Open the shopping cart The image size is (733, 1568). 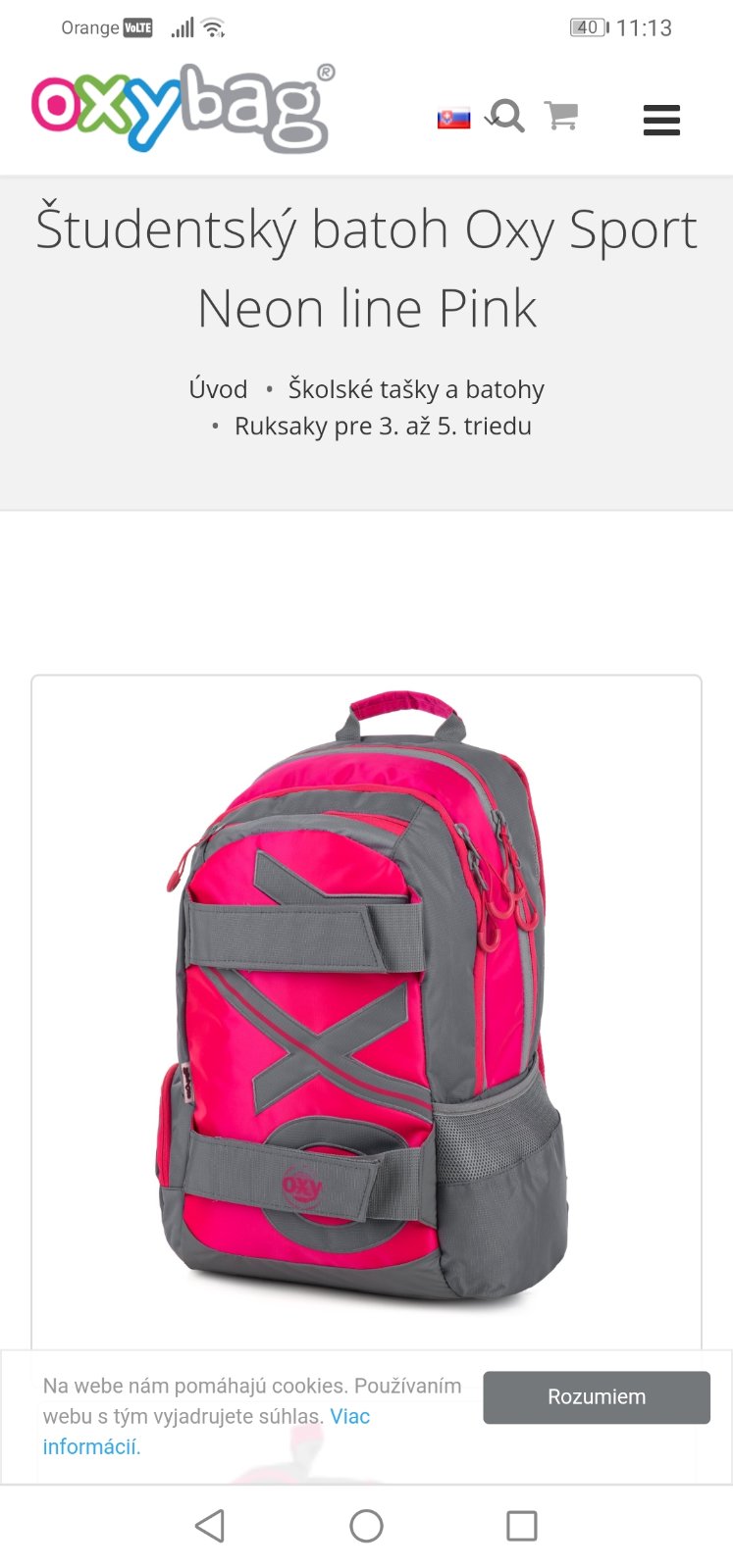(x=561, y=117)
